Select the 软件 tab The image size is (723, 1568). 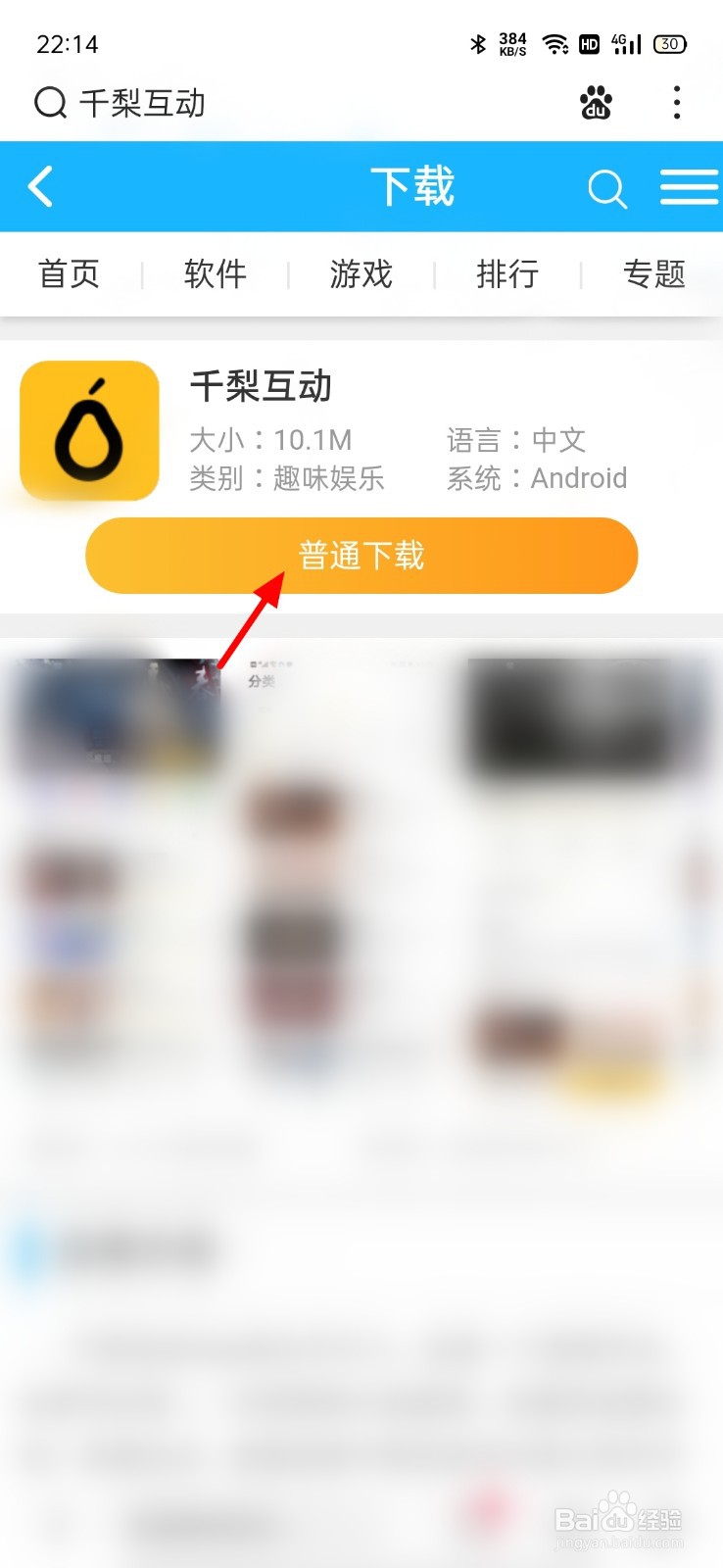click(x=215, y=275)
